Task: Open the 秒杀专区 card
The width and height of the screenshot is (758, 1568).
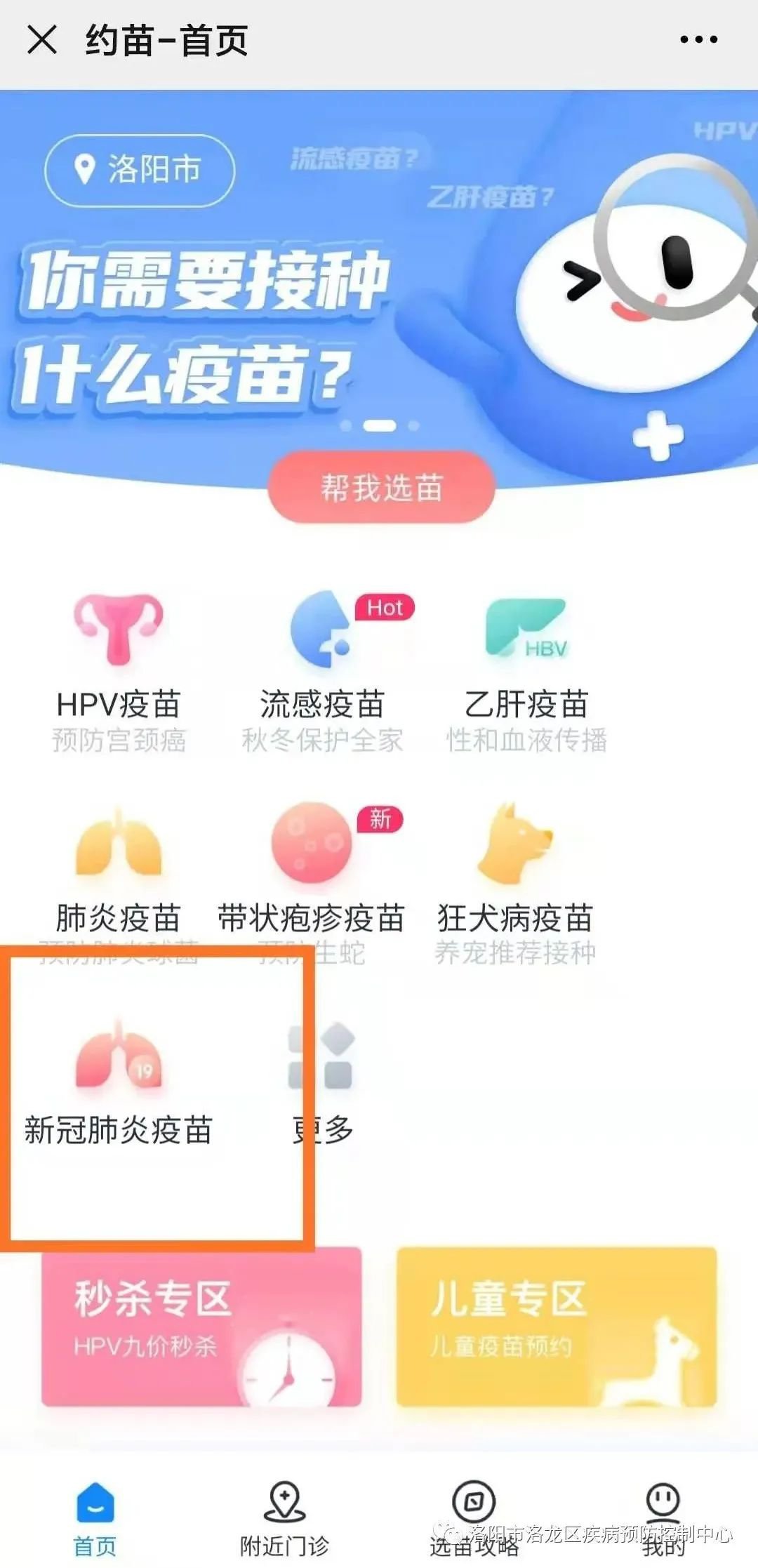Action: [x=201, y=1327]
